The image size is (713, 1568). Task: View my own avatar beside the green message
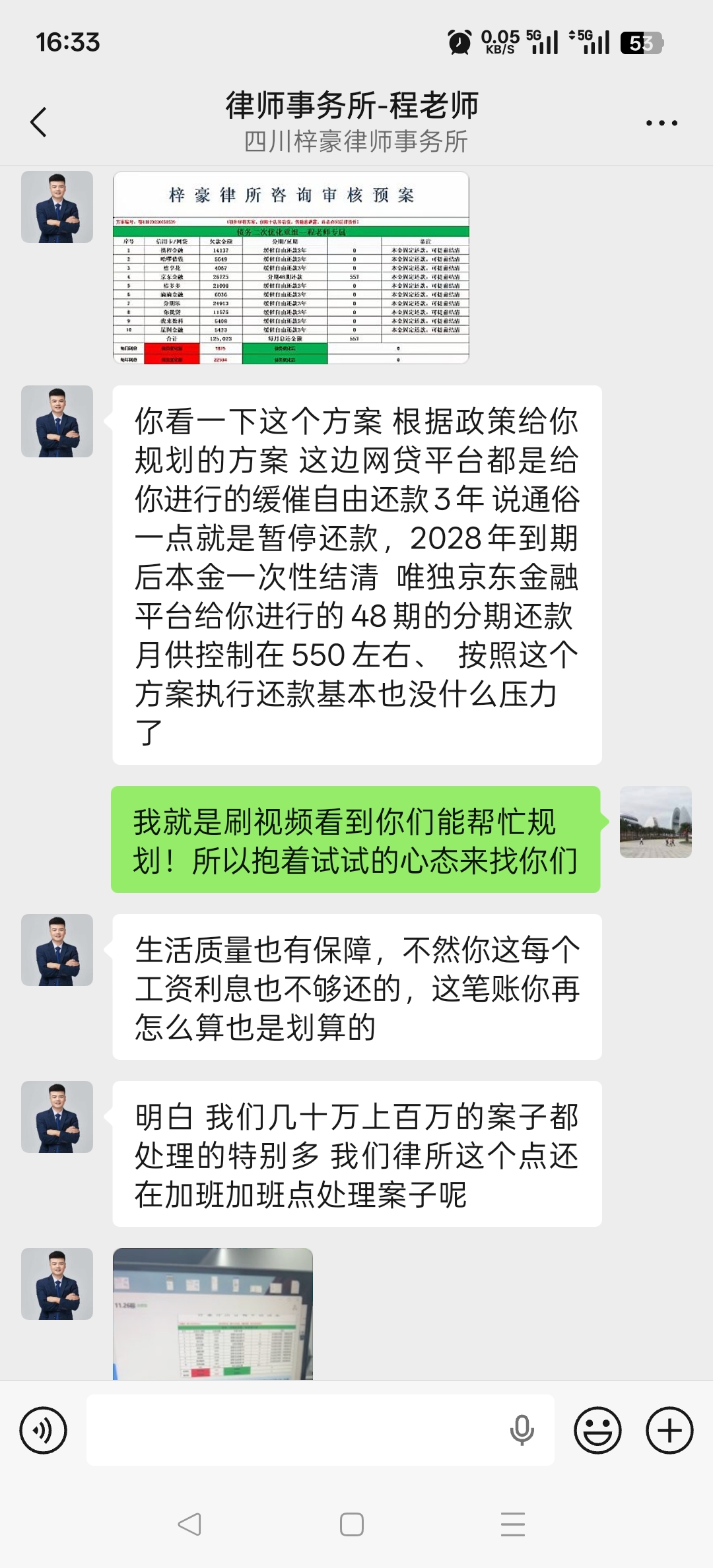pyautogui.click(x=656, y=822)
